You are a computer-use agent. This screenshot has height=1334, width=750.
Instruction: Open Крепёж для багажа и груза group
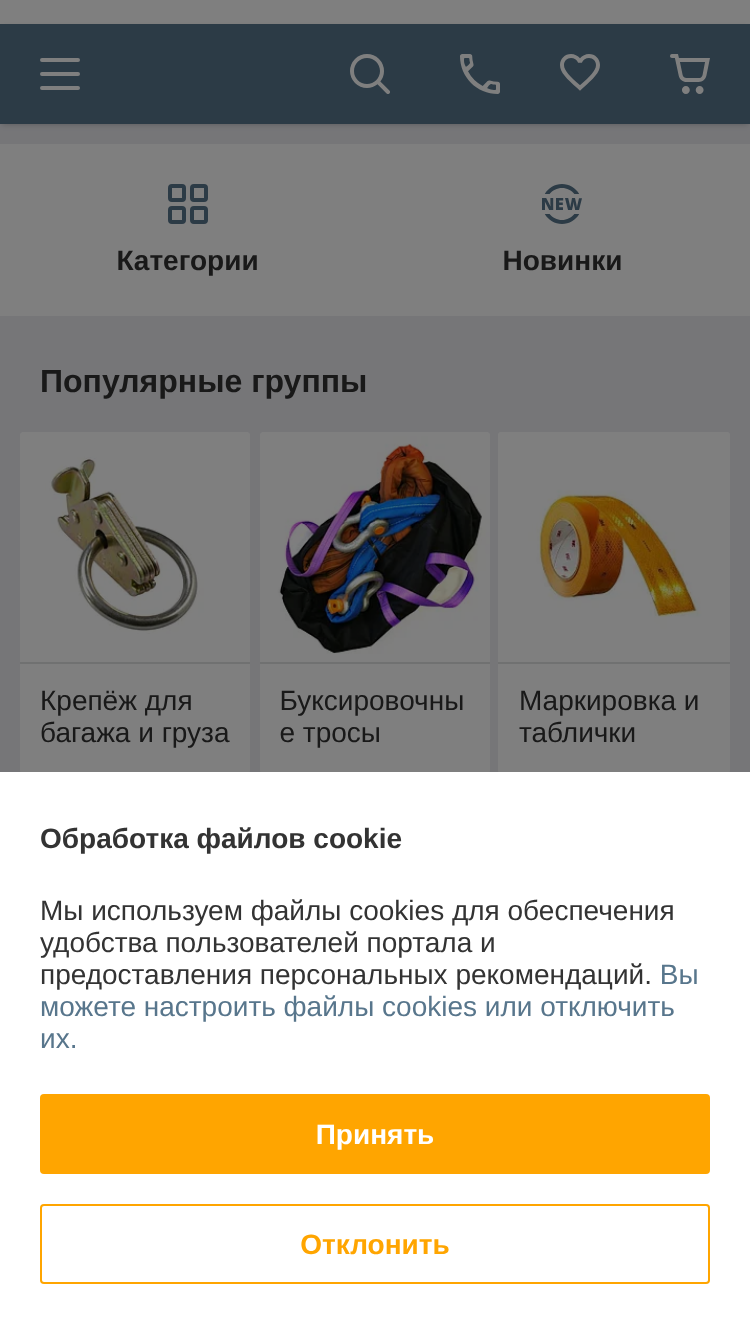coord(135,602)
